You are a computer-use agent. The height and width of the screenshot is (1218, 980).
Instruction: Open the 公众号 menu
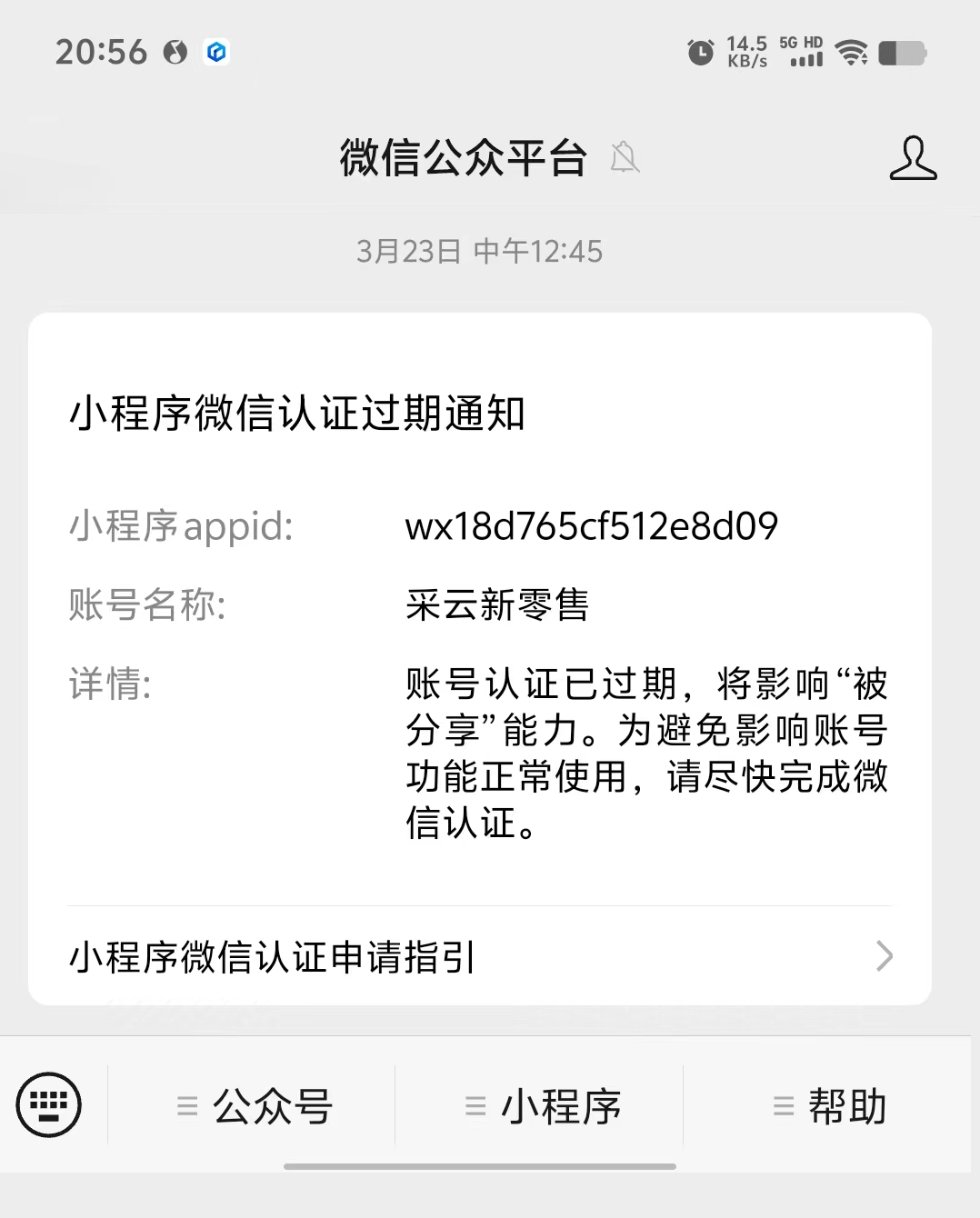pos(255,1106)
